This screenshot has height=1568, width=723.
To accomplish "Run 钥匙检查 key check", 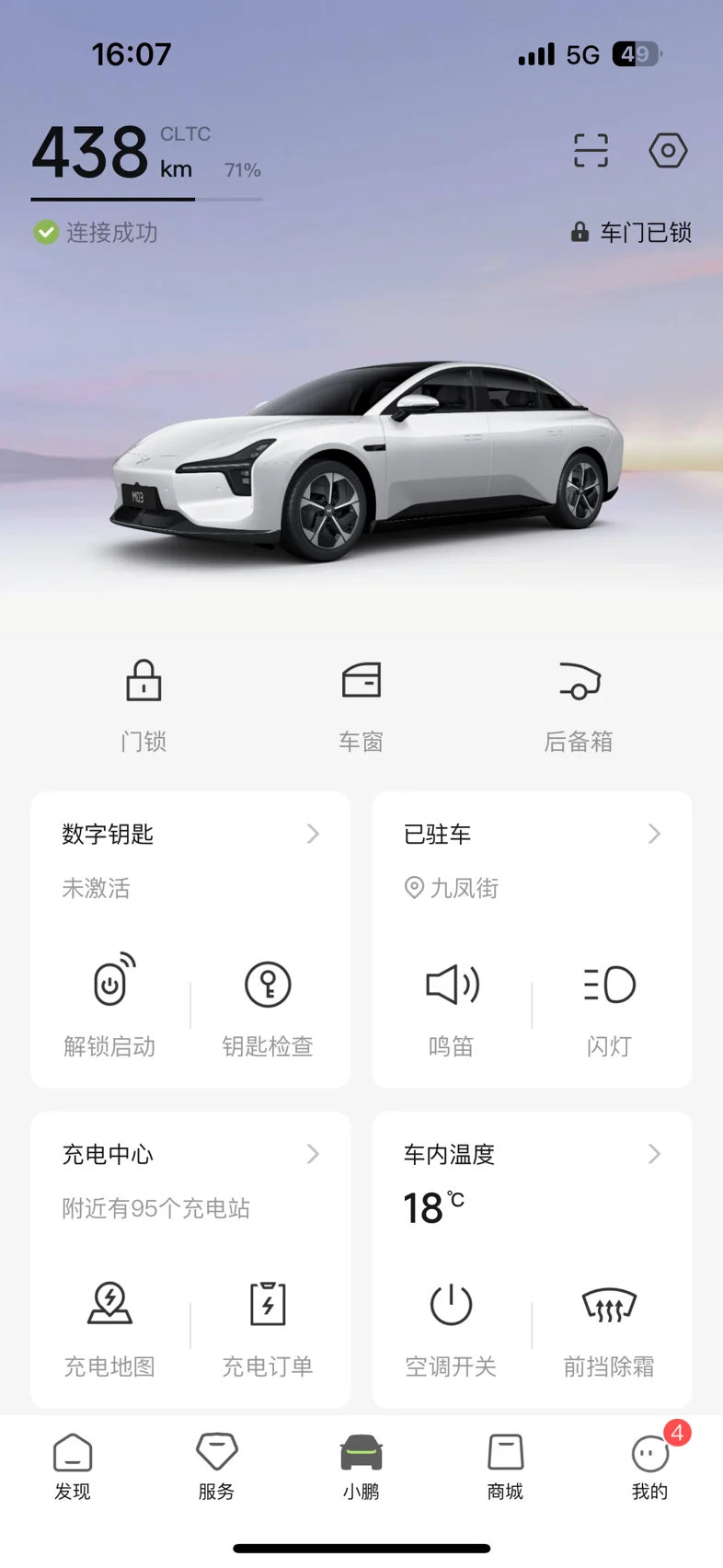I will (x=268, y=1008).
